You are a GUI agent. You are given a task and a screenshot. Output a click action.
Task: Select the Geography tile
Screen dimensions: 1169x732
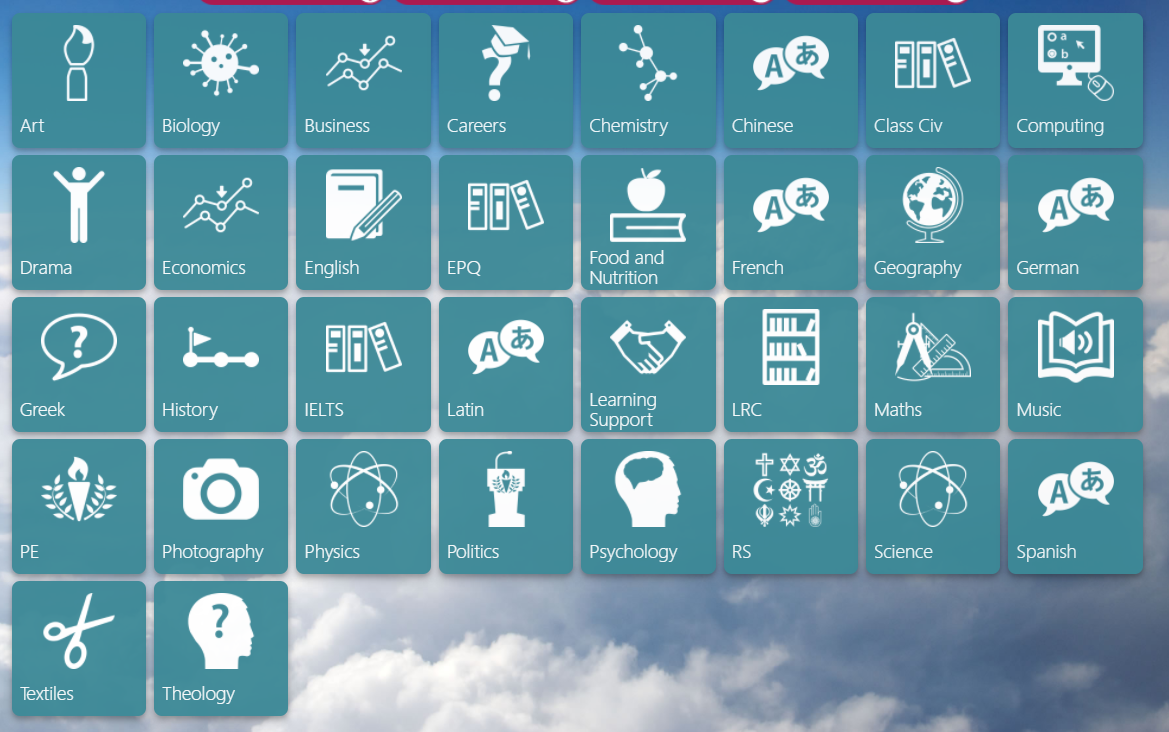coord(932,222)
